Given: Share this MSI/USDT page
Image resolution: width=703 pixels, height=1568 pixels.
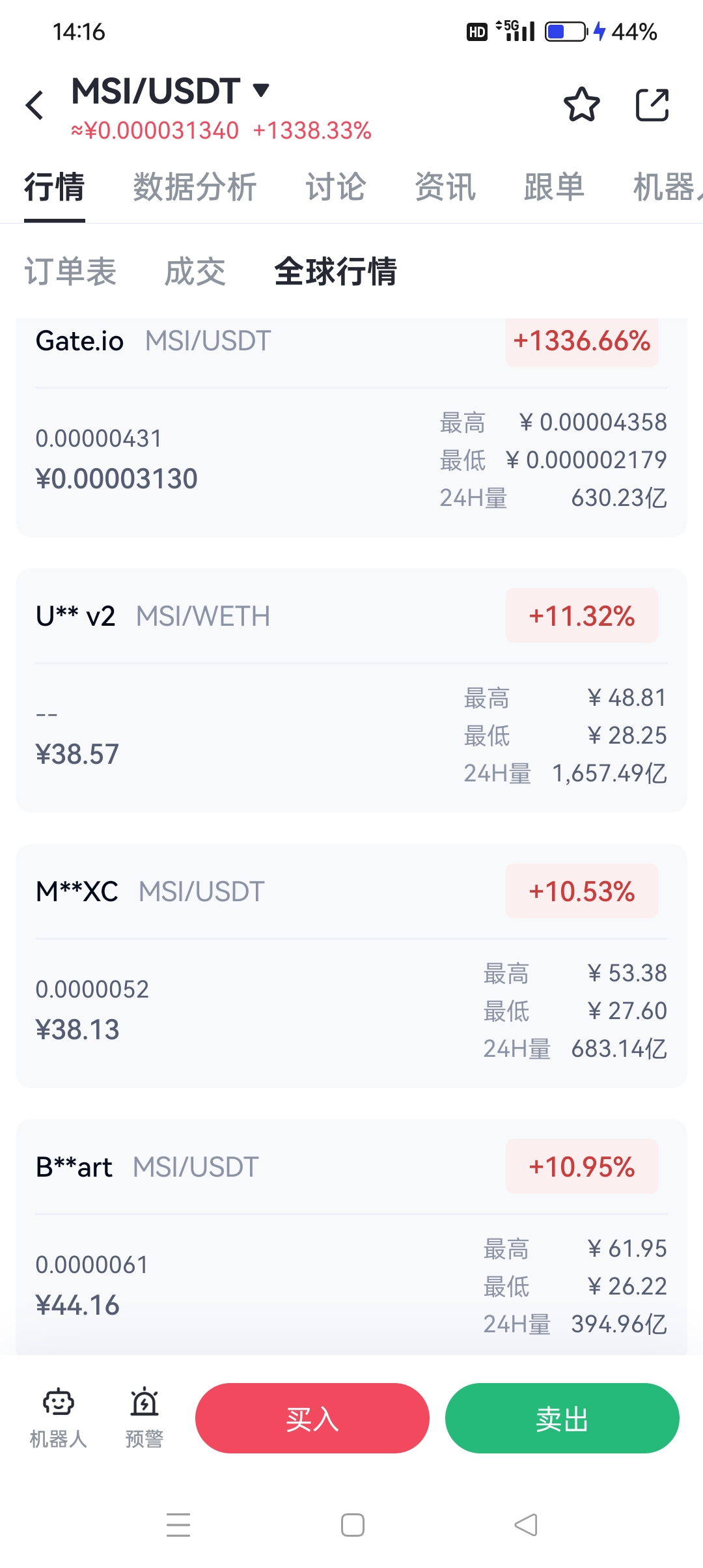Looking at the screenshot, I should [x=652, y=105].
